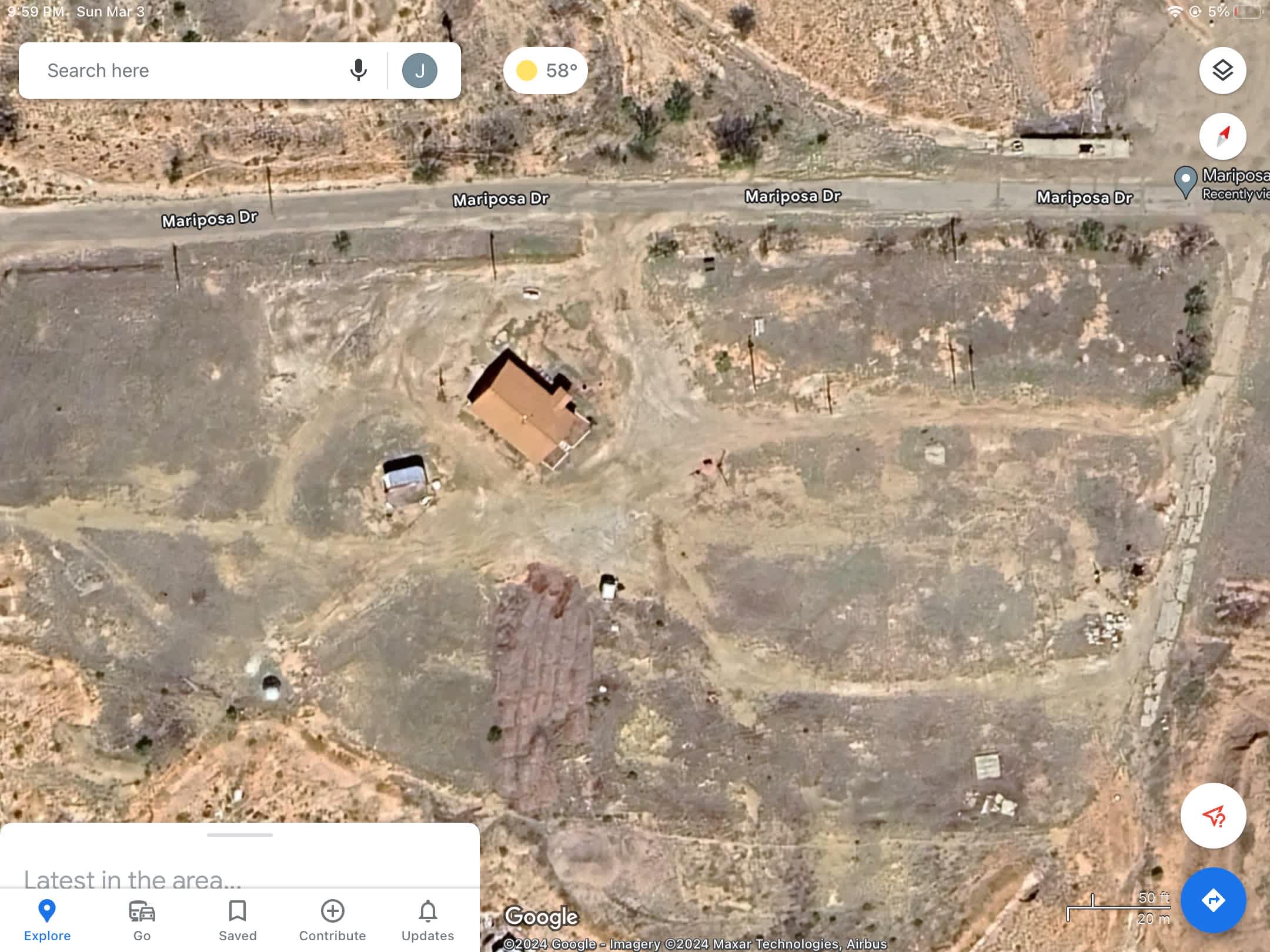Open the 58° weather chip
Screen dimensions: 1270x952
pos(546,71)
